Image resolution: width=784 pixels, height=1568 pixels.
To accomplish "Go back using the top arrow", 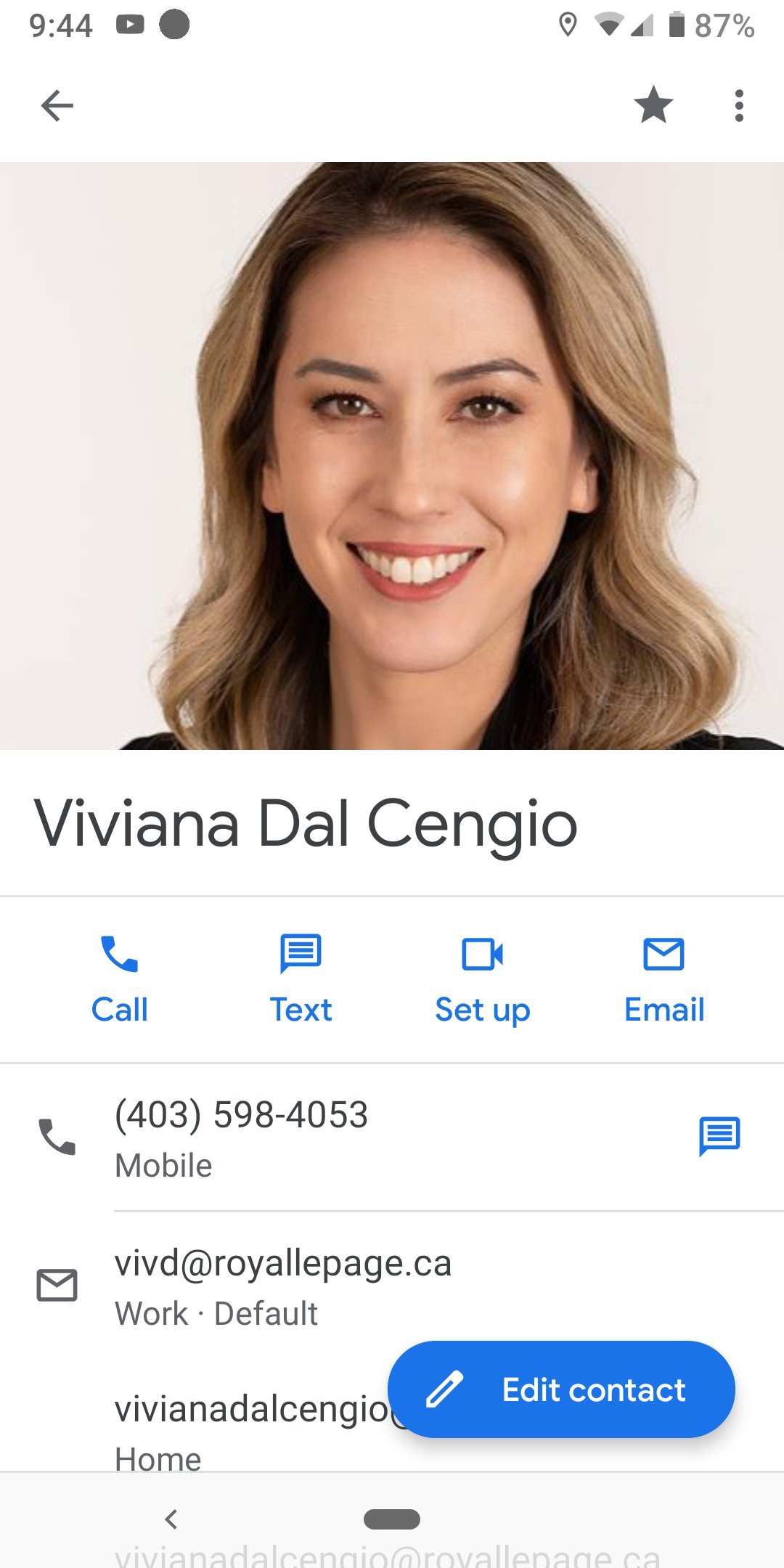I will tap(57, 106).
